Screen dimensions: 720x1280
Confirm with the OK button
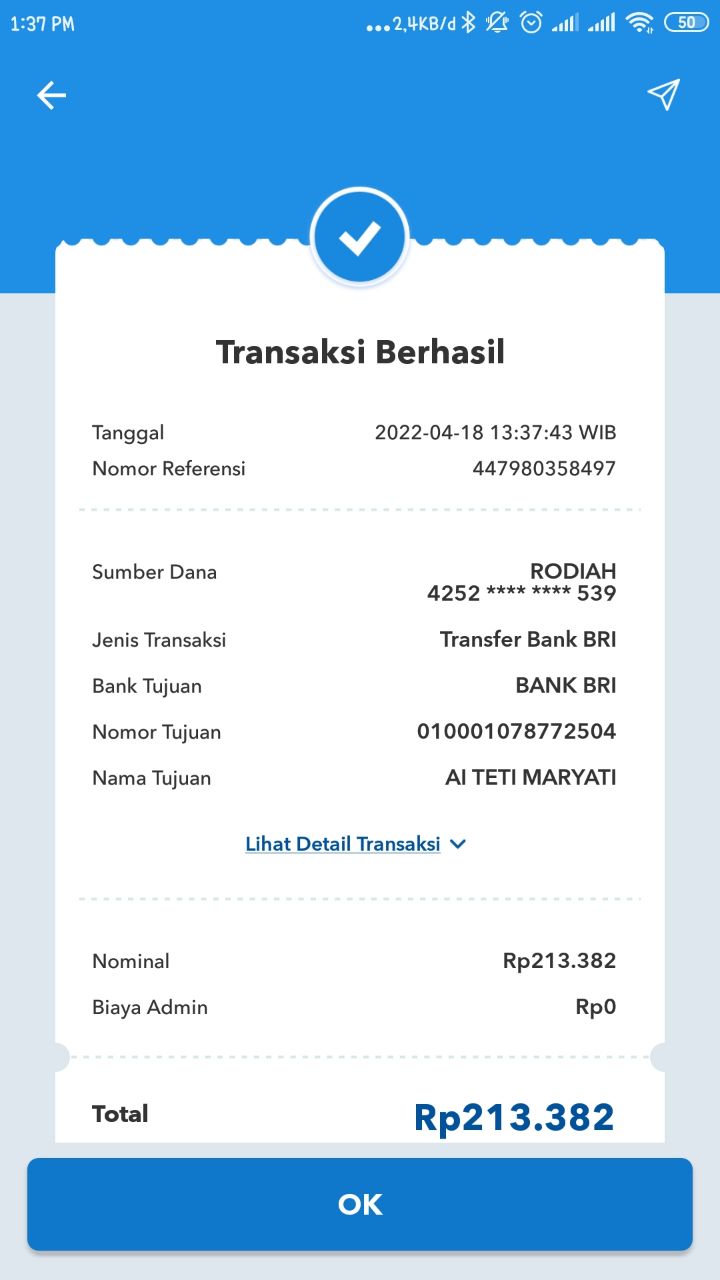tap(360, 1204)
